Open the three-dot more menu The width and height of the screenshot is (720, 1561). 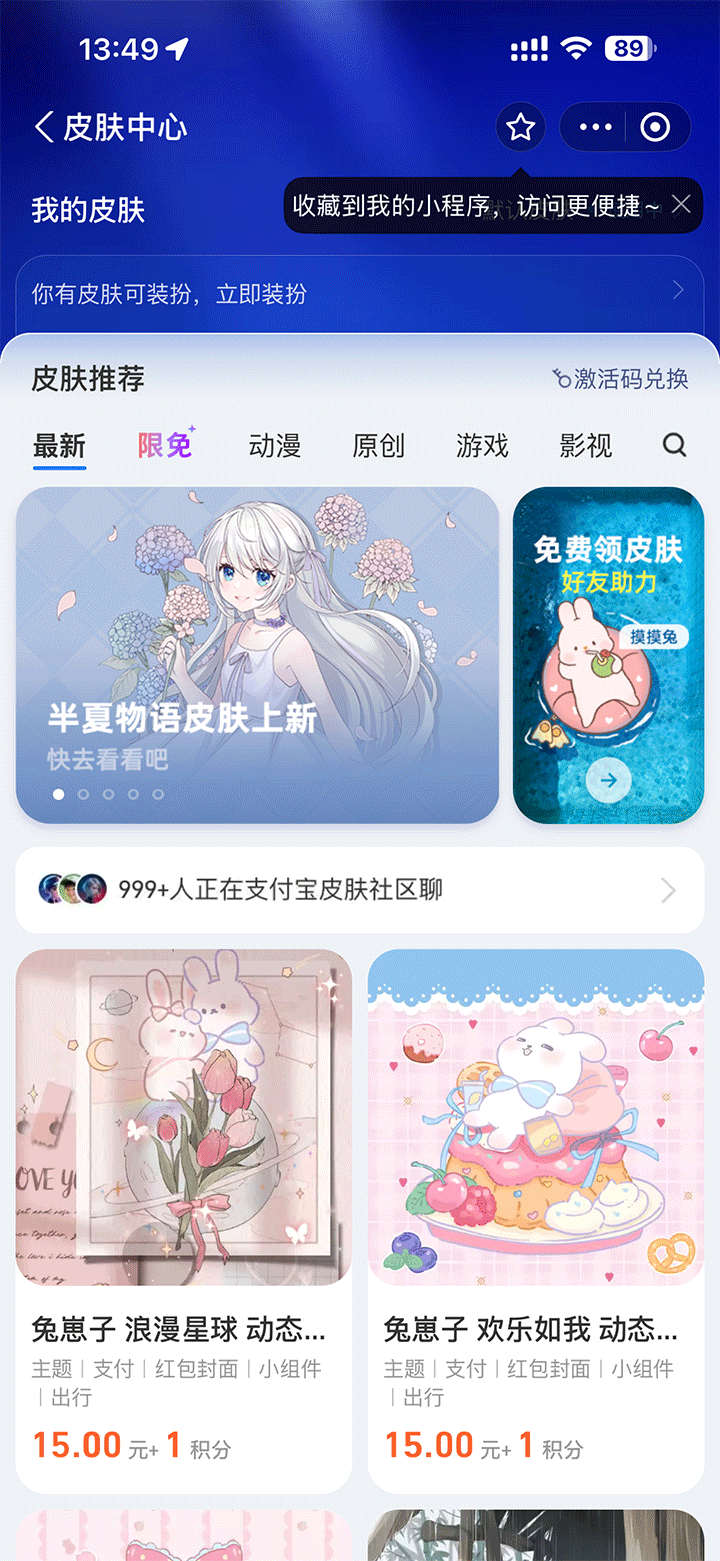pyautogui.click(x=595, y=127)
